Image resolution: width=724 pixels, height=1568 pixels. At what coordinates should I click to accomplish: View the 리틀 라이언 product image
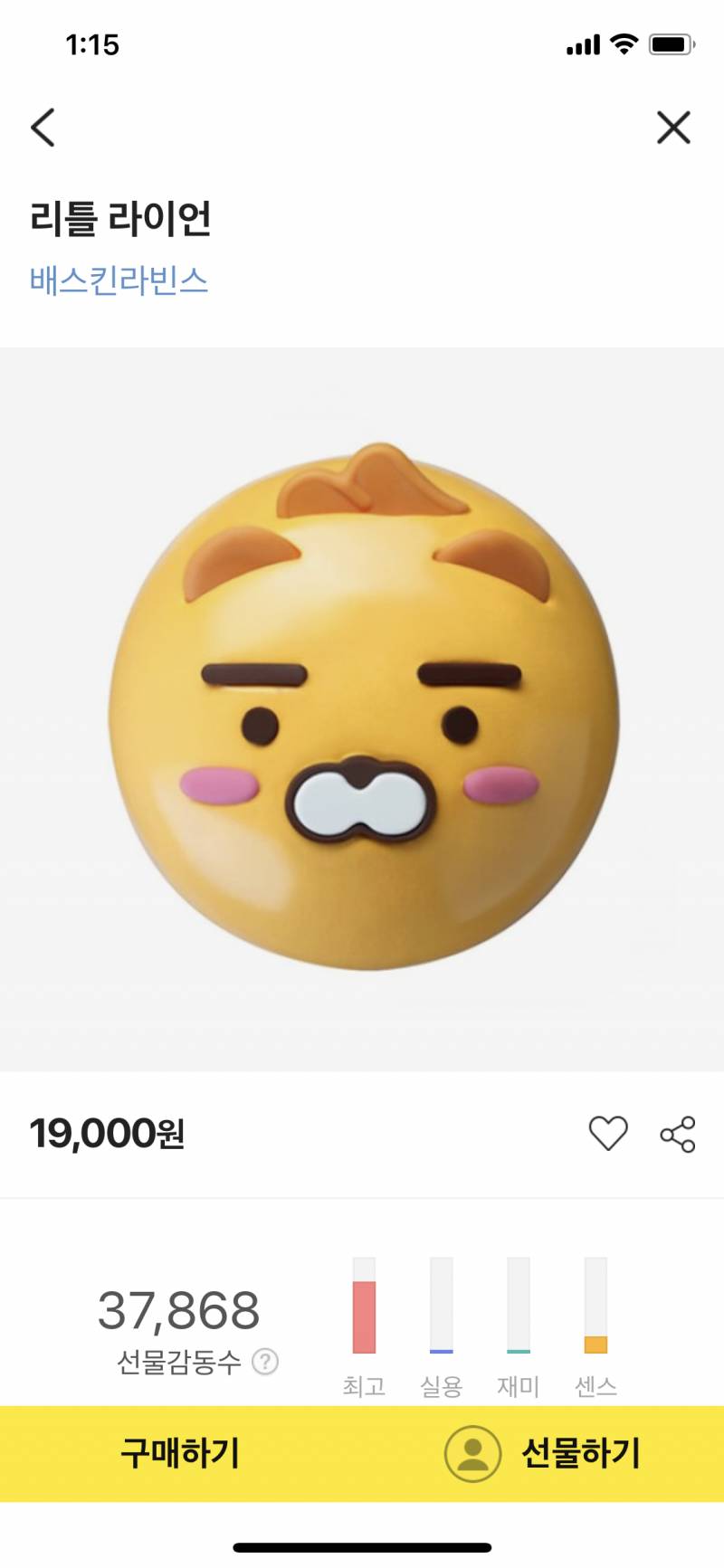pyautogui.click(x=362, y=708)
